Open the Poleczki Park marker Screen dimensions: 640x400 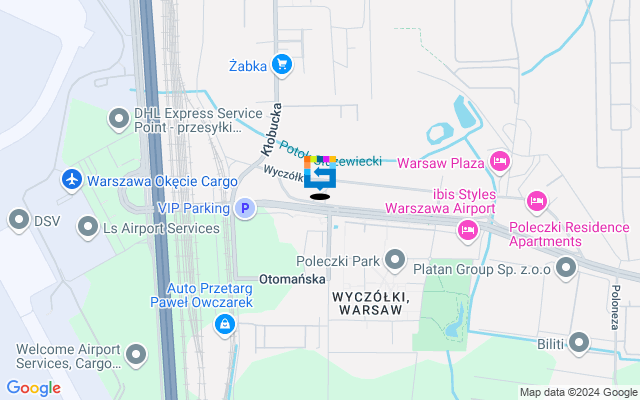395,261
